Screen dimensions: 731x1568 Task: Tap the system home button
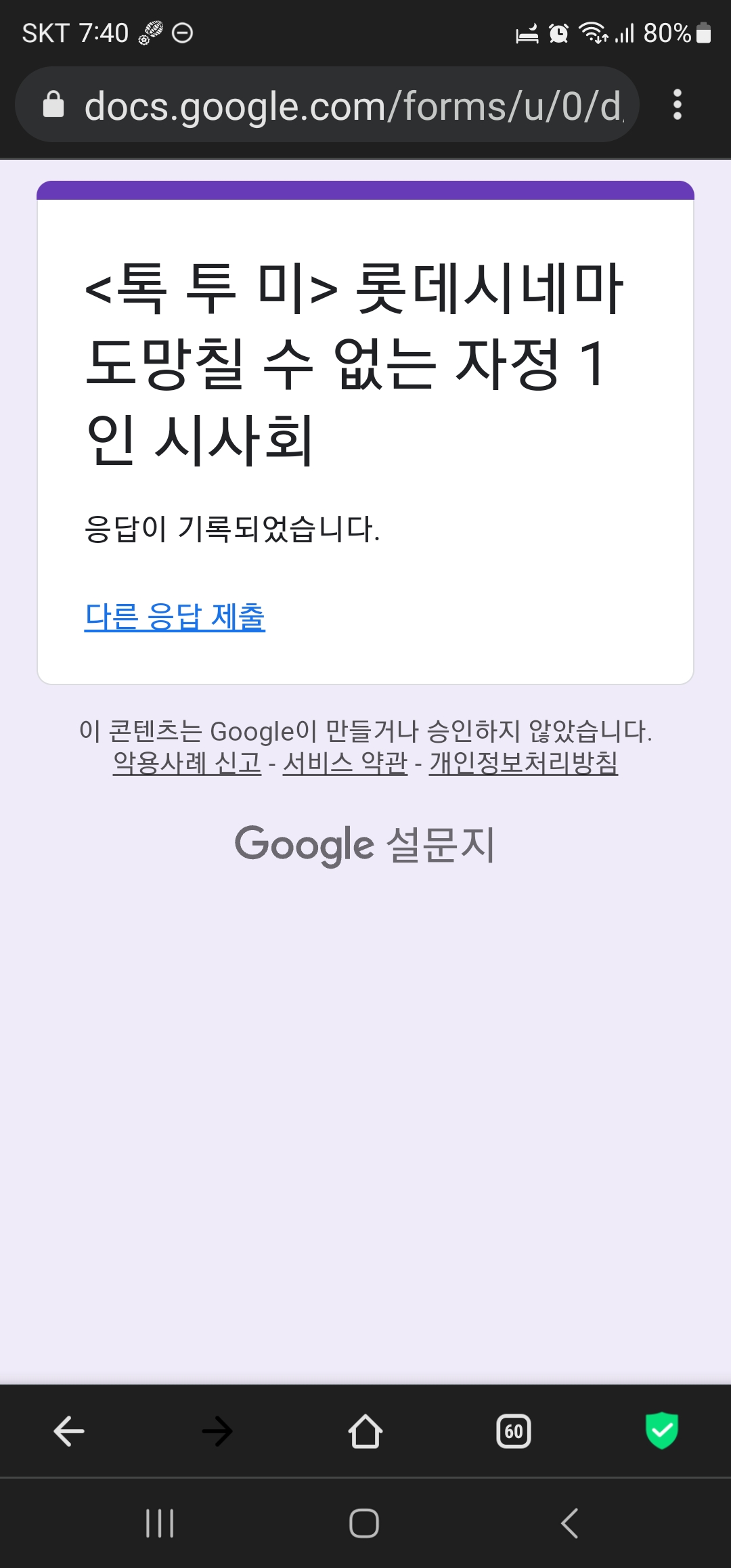(364, 1523)
